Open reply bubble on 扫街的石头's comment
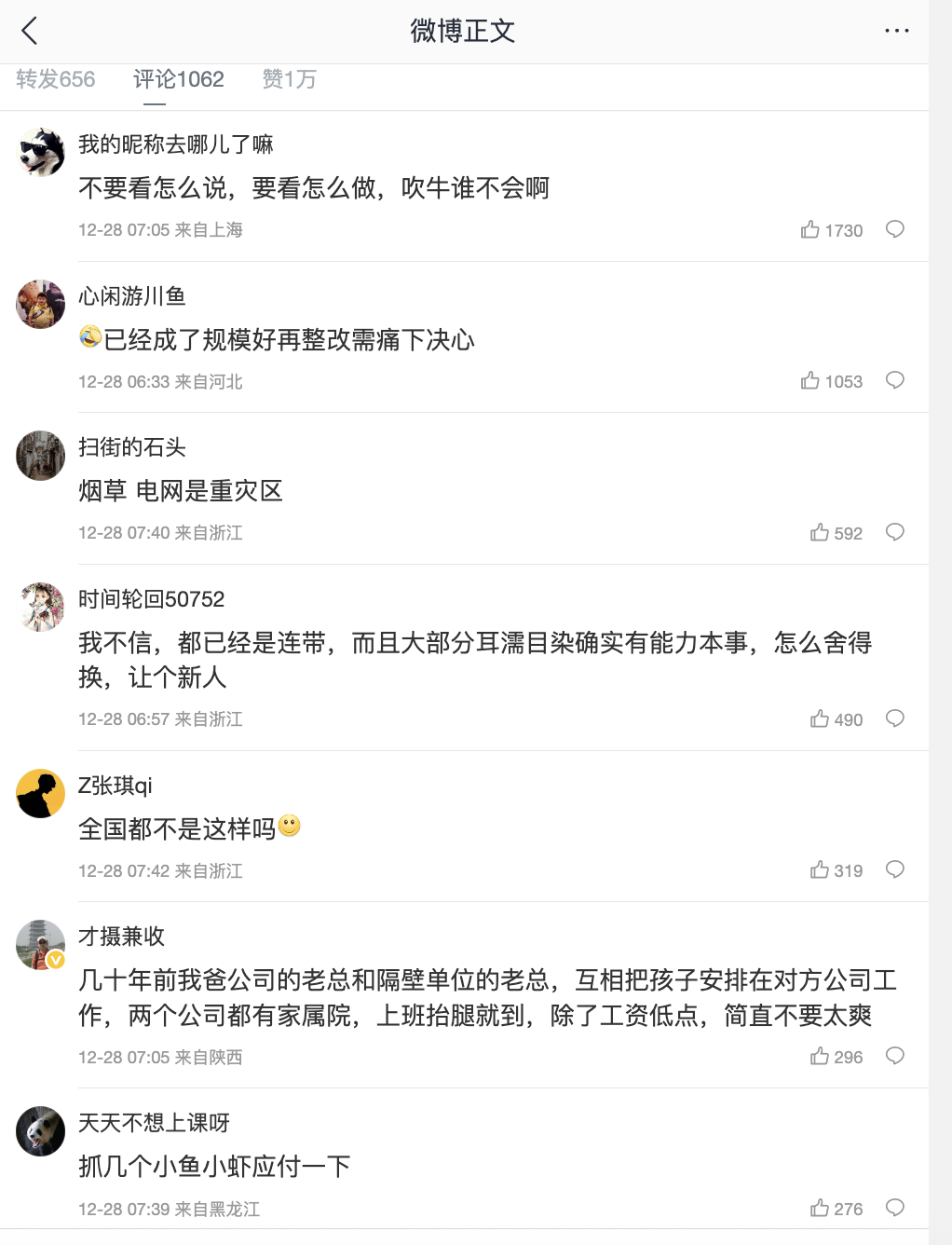The height and width of the screenshot is (1245, 952). click(894, 533)
